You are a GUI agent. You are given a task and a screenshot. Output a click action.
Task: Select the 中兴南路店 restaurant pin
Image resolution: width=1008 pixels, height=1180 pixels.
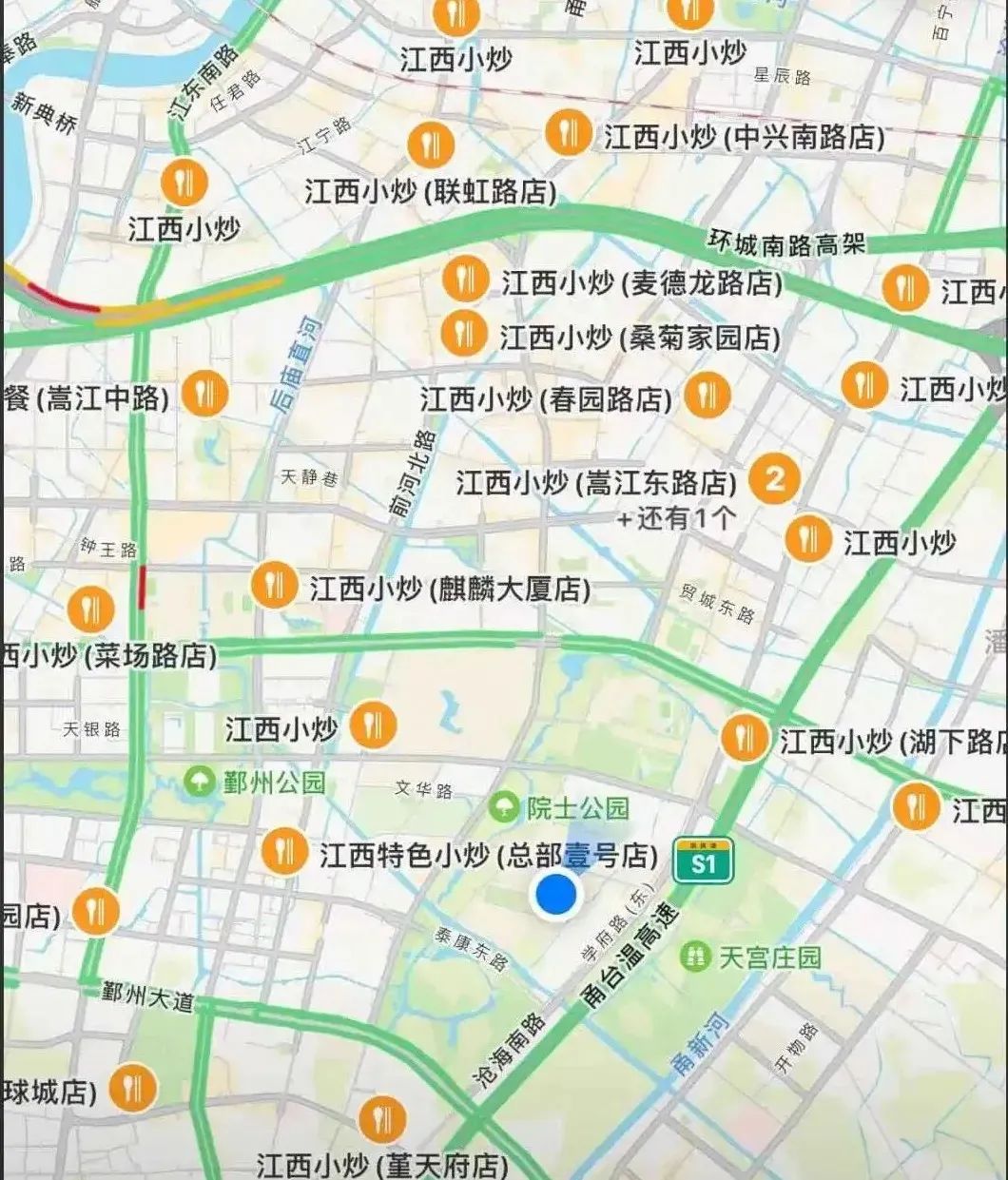coord(569,132)
